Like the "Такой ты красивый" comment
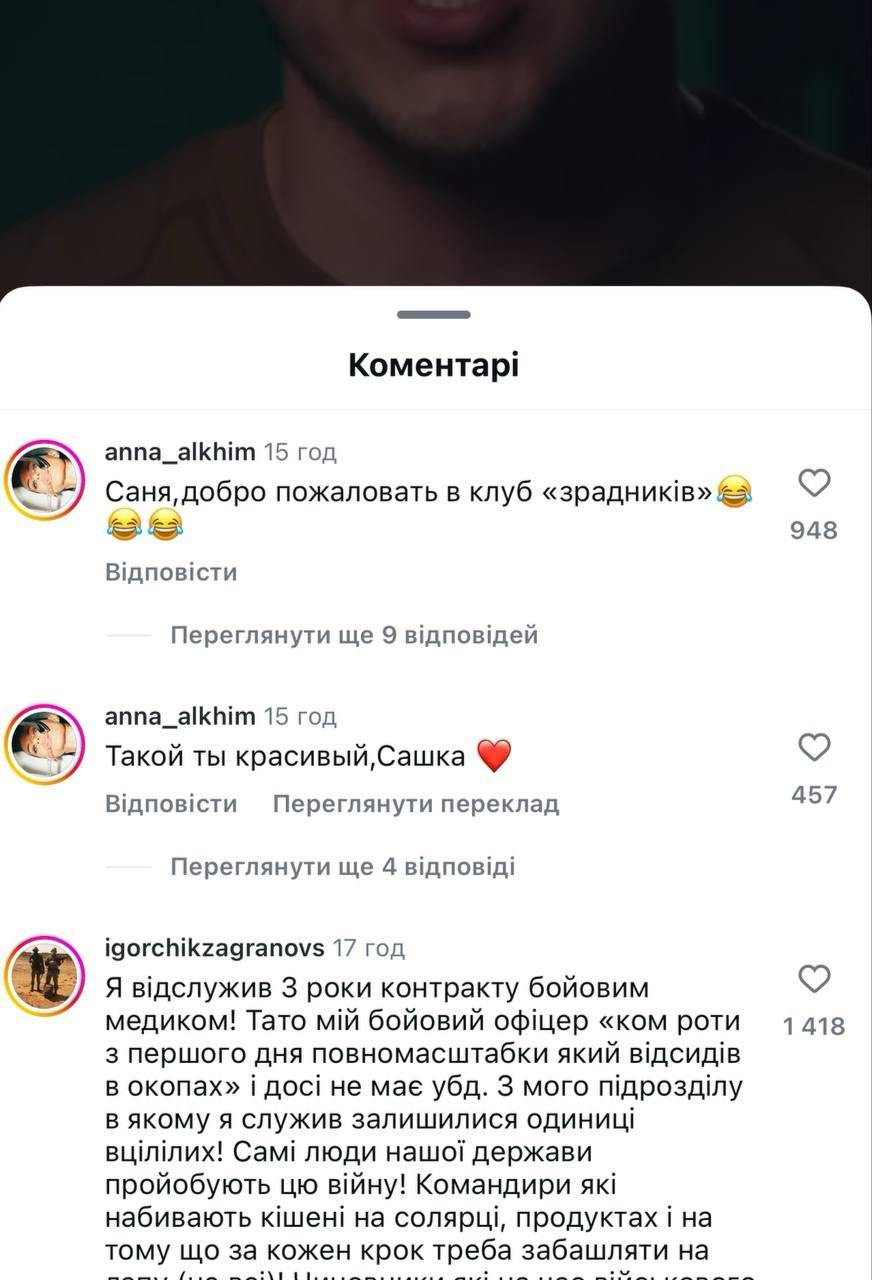 click(814, 748)
